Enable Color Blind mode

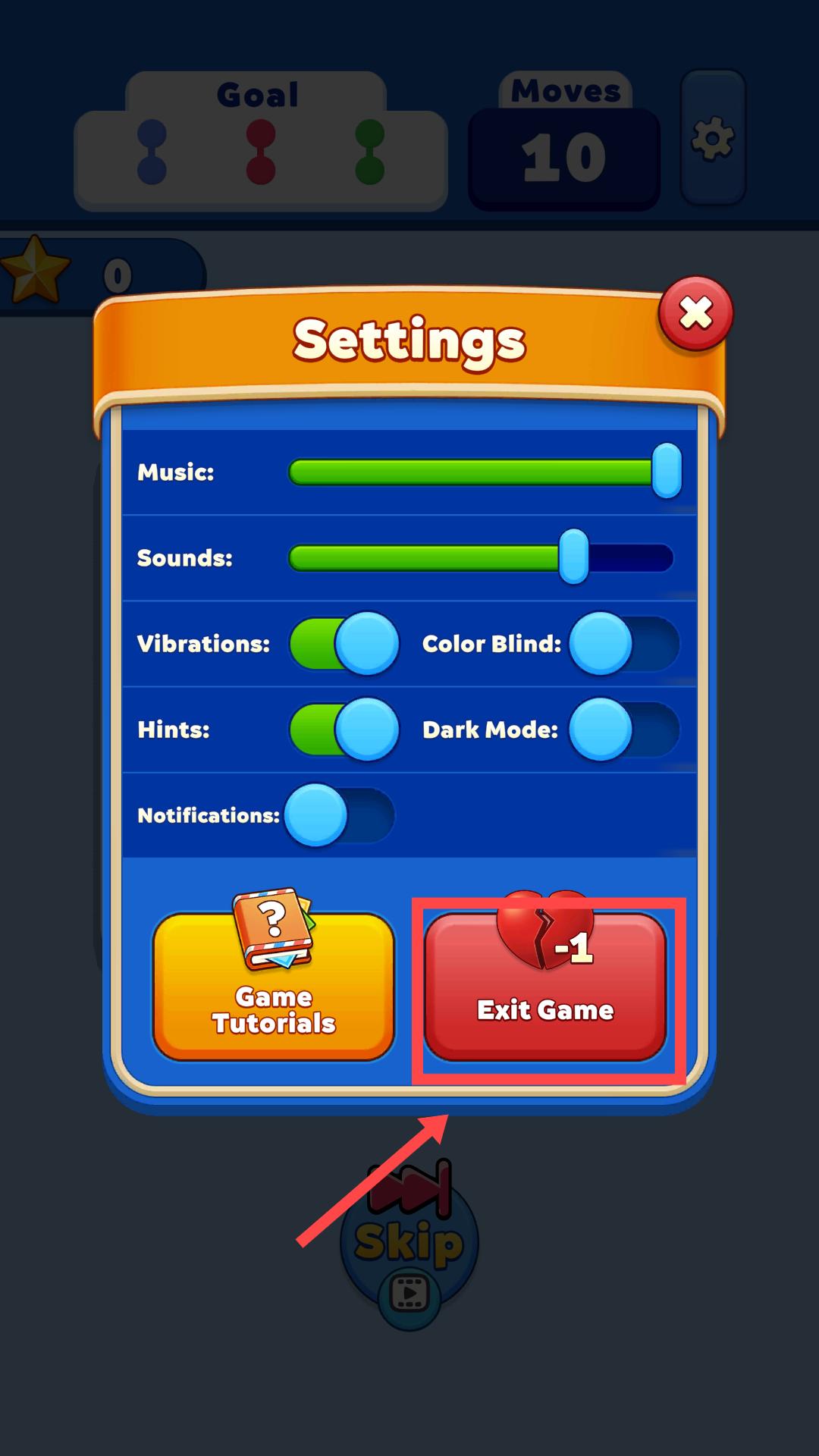pyautogui.click(x=624, y=644)
